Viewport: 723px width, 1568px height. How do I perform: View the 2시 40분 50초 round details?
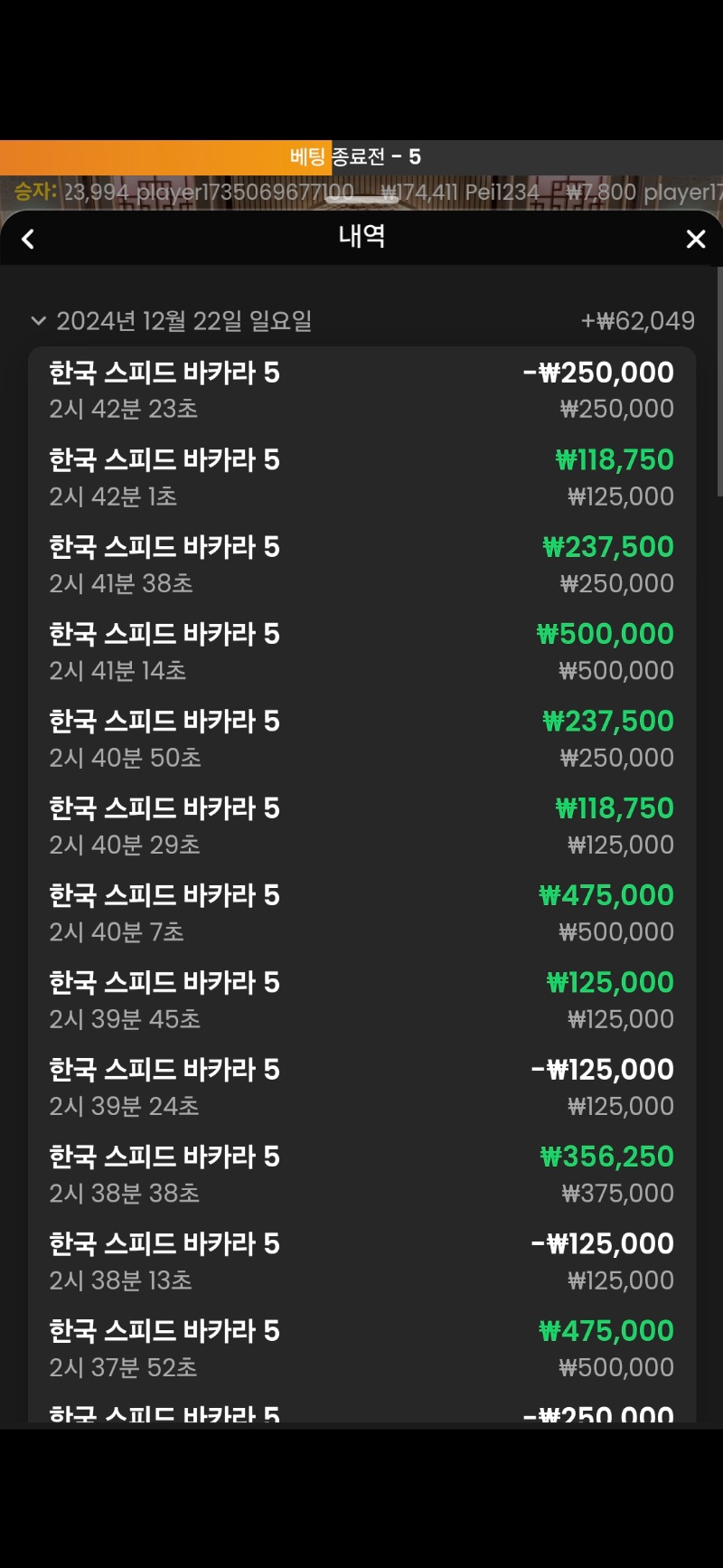(x=361, y=739)
